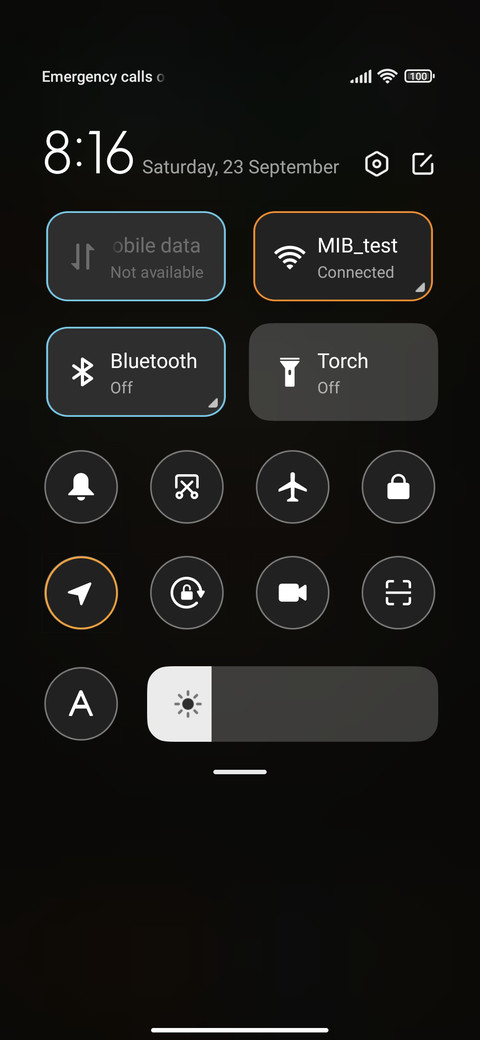
Task: Start the screen recorder camera icon
Action: 292,592
